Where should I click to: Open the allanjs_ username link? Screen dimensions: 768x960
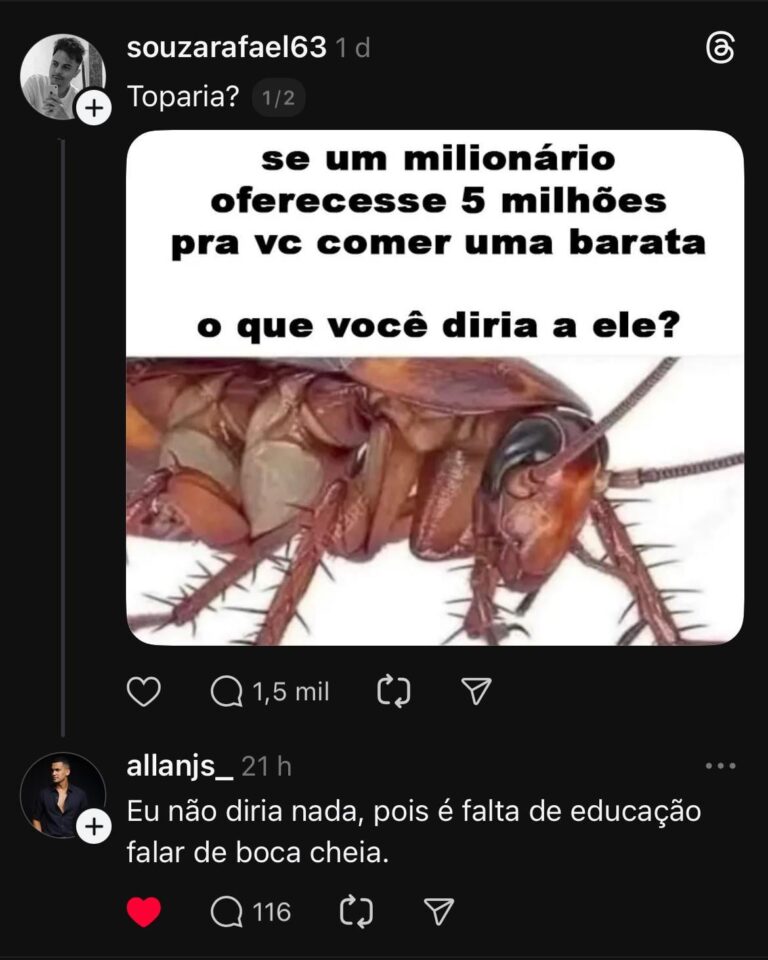tap(180, 767)
